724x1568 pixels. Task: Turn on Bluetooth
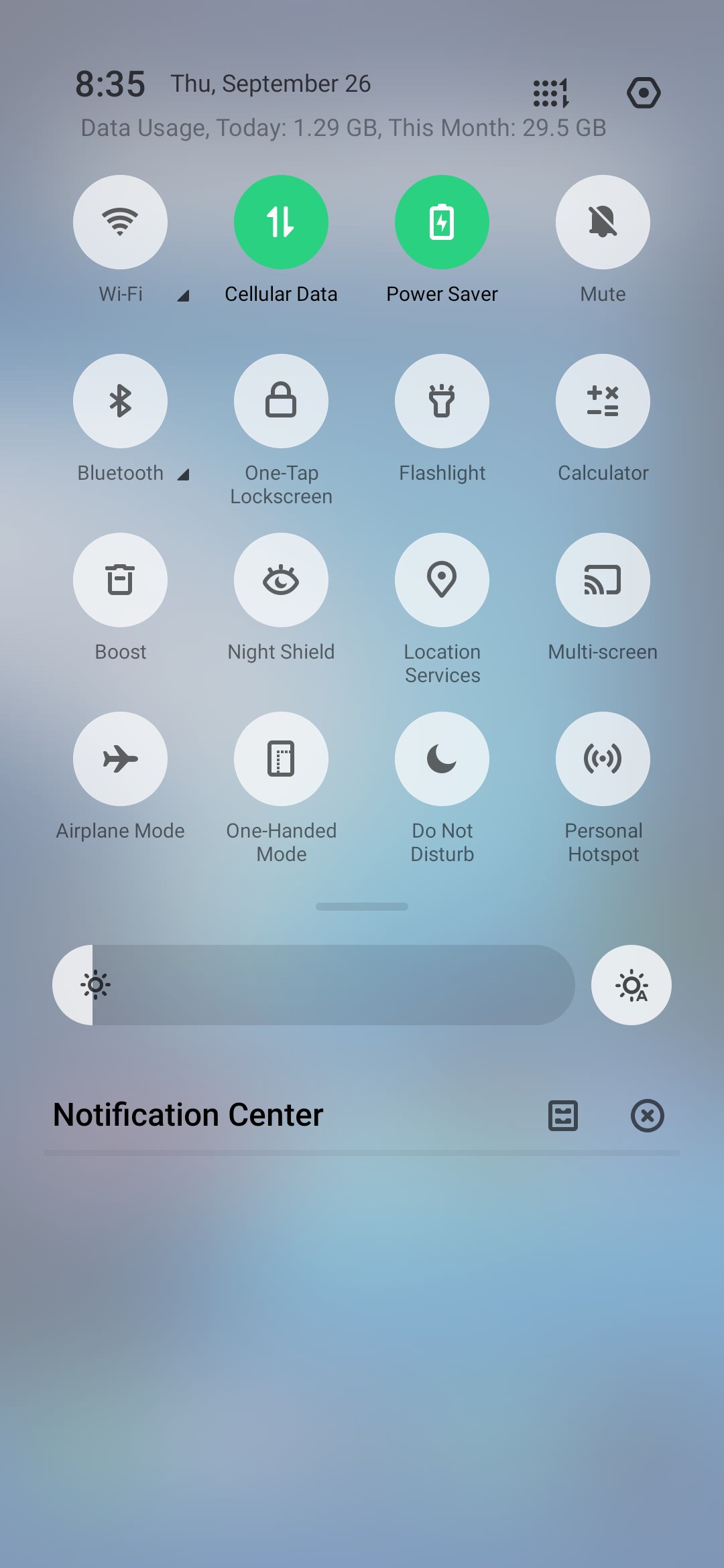click(121, 401)
